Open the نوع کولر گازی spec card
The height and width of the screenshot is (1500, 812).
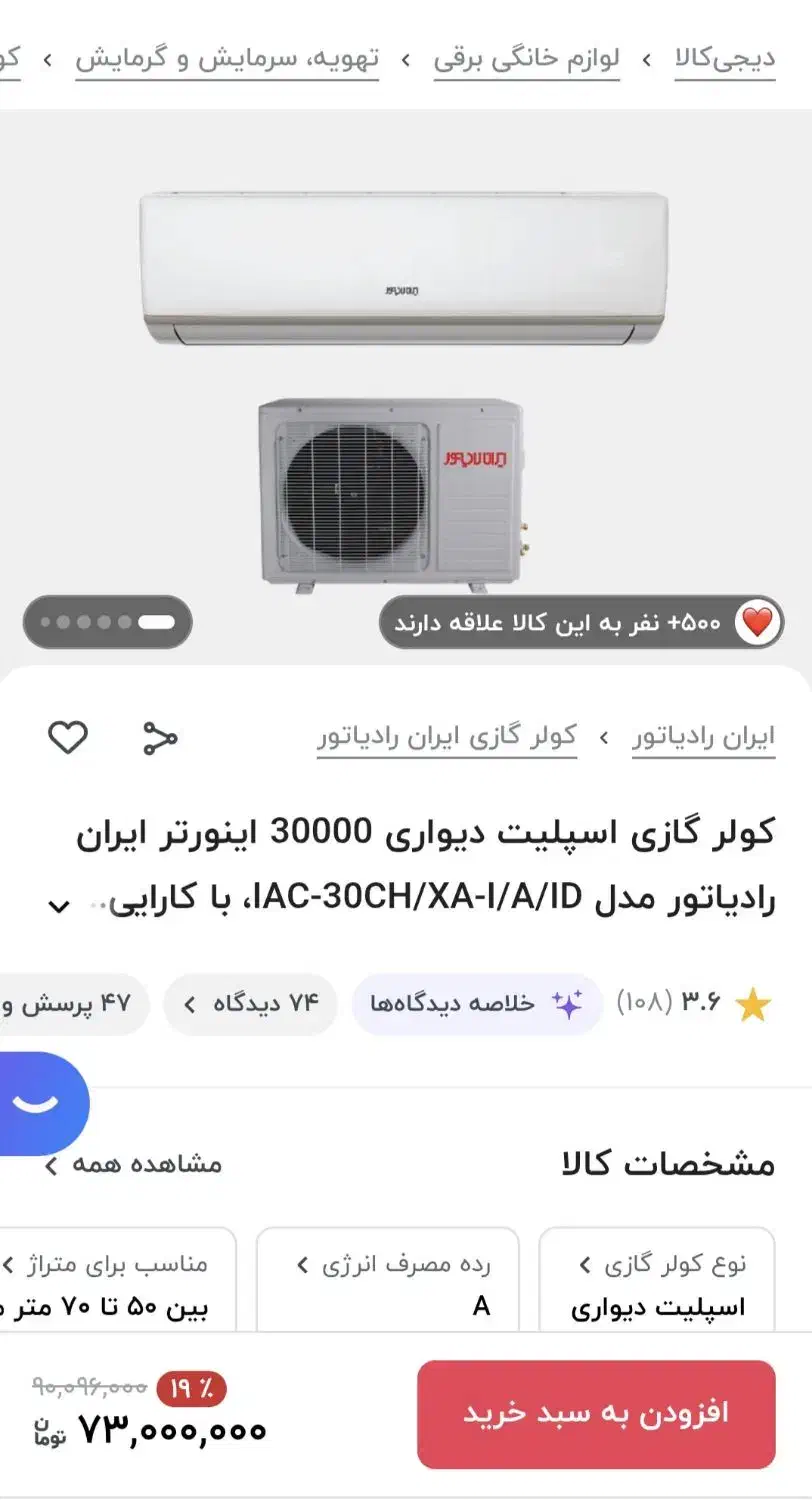click(x=658, y=1284)
